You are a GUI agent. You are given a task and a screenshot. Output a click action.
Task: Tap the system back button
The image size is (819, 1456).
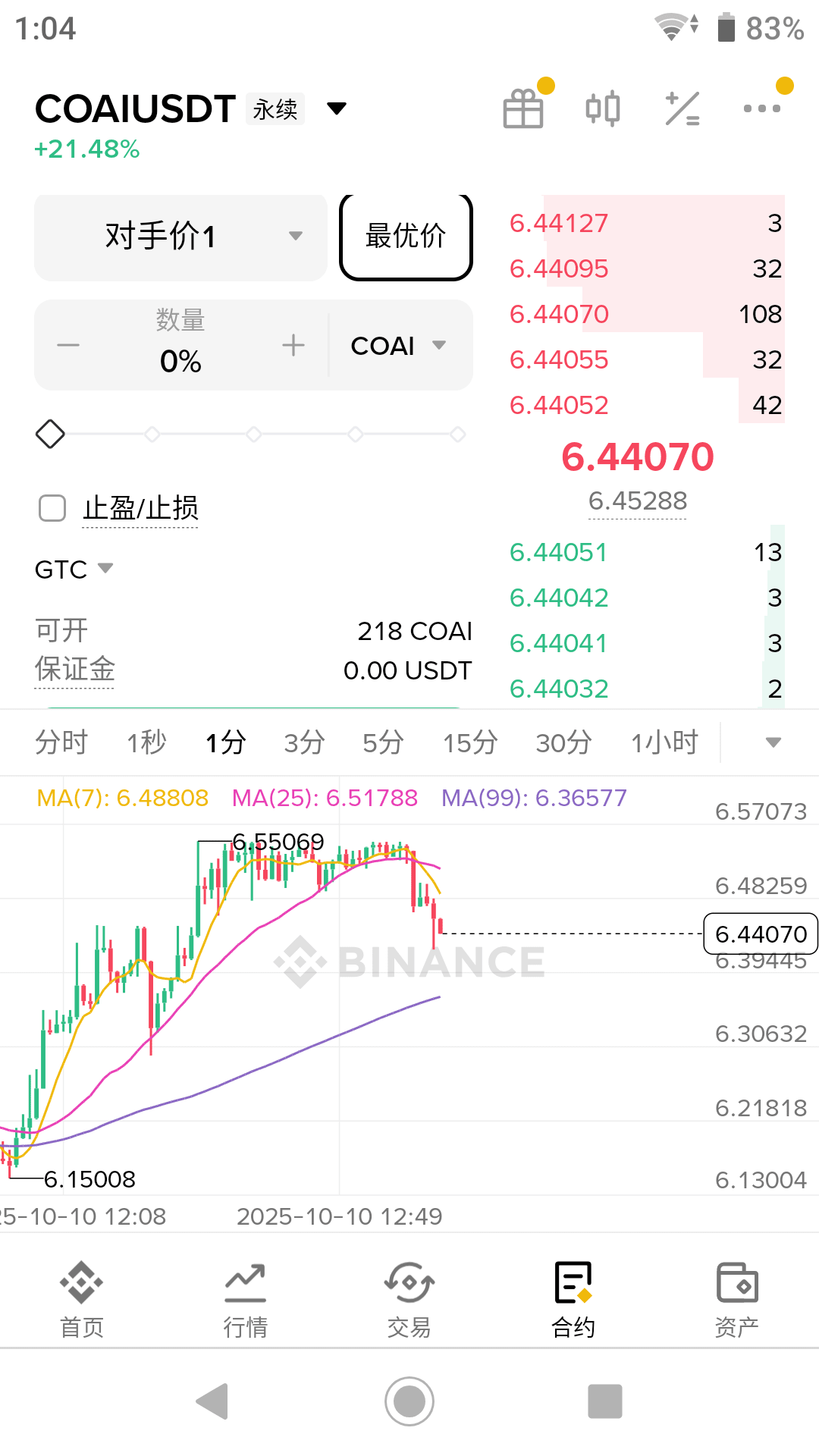click(x=212, y=1401)
